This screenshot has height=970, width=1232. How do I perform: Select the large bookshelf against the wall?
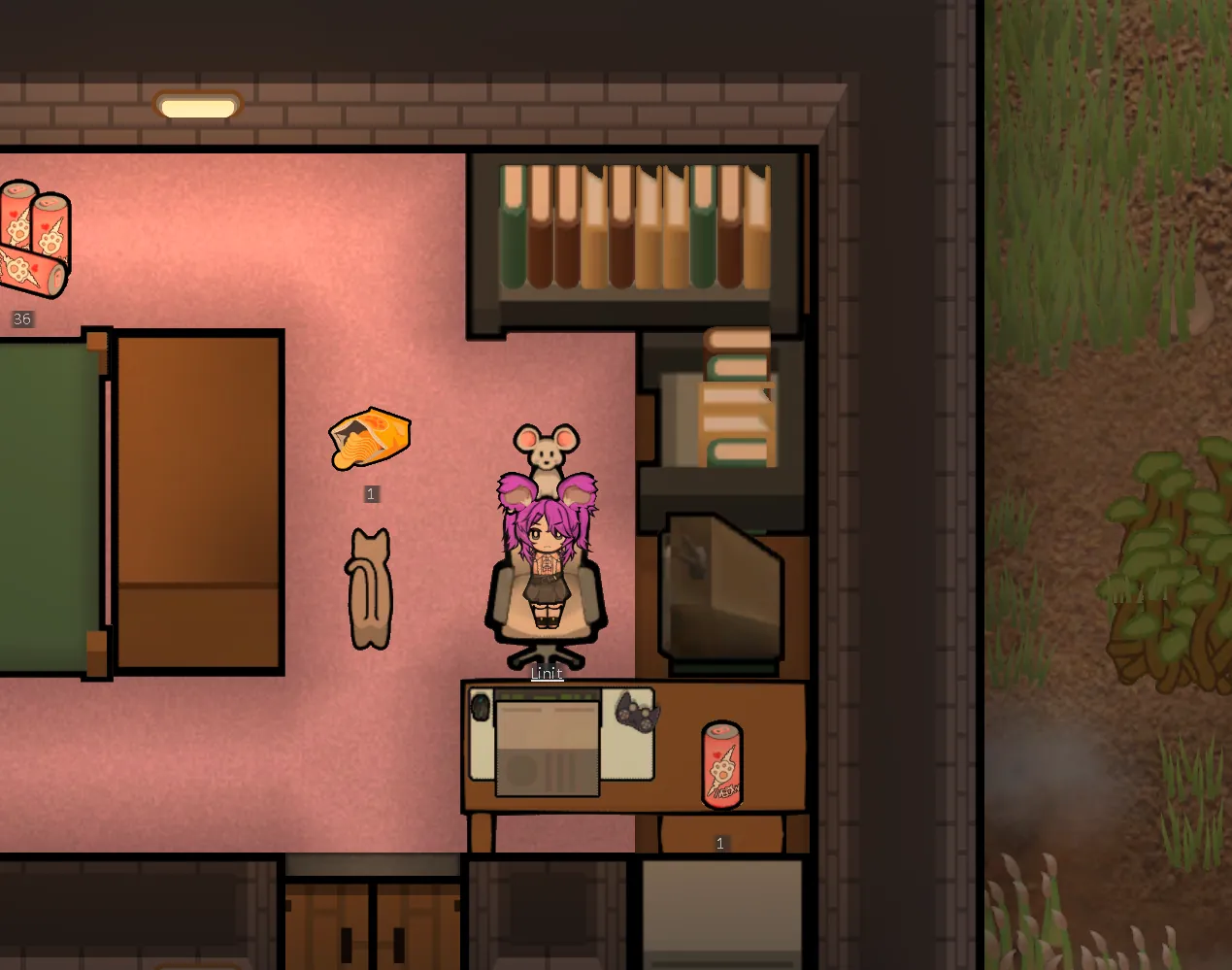pyautogui.click(x=636, y=238)
